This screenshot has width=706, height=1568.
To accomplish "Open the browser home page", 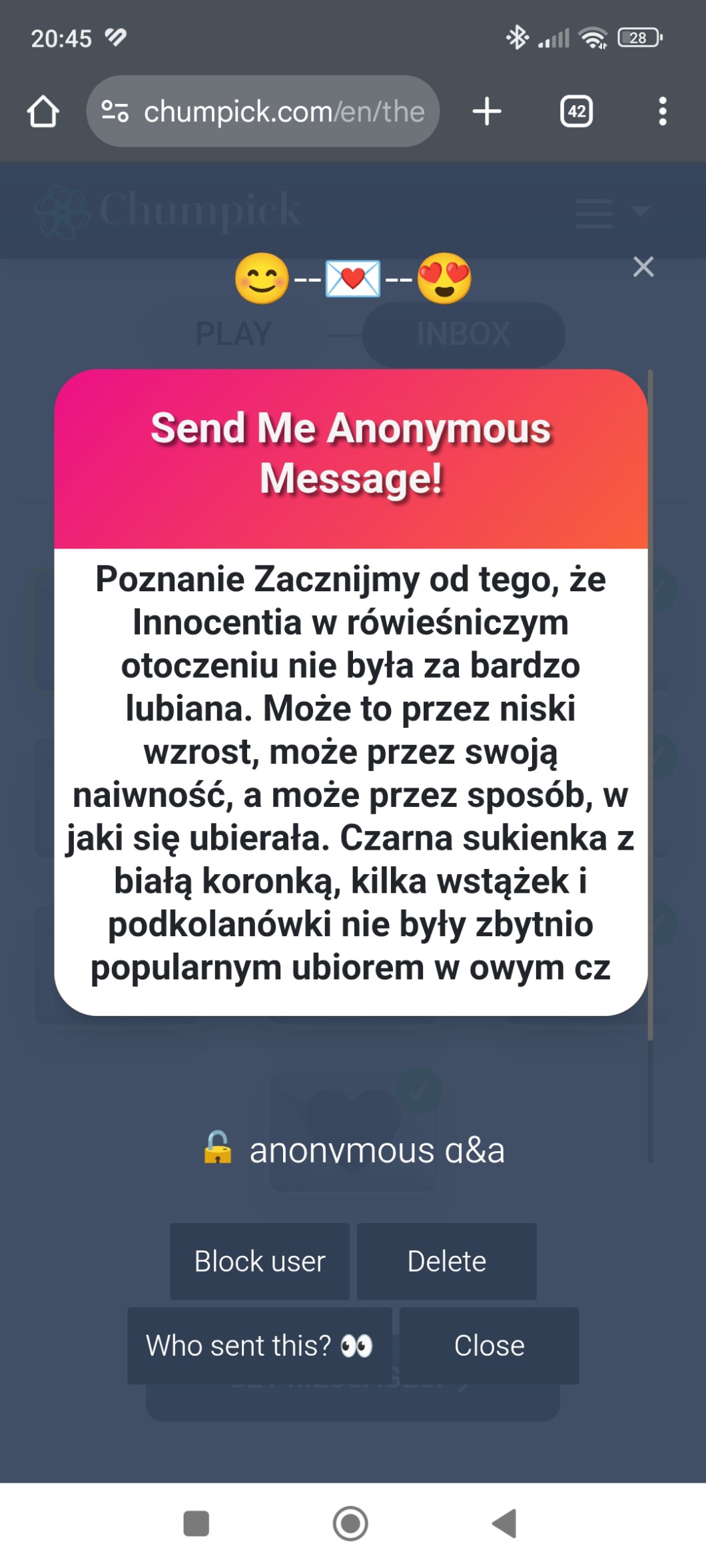I will tap(43, 111).
